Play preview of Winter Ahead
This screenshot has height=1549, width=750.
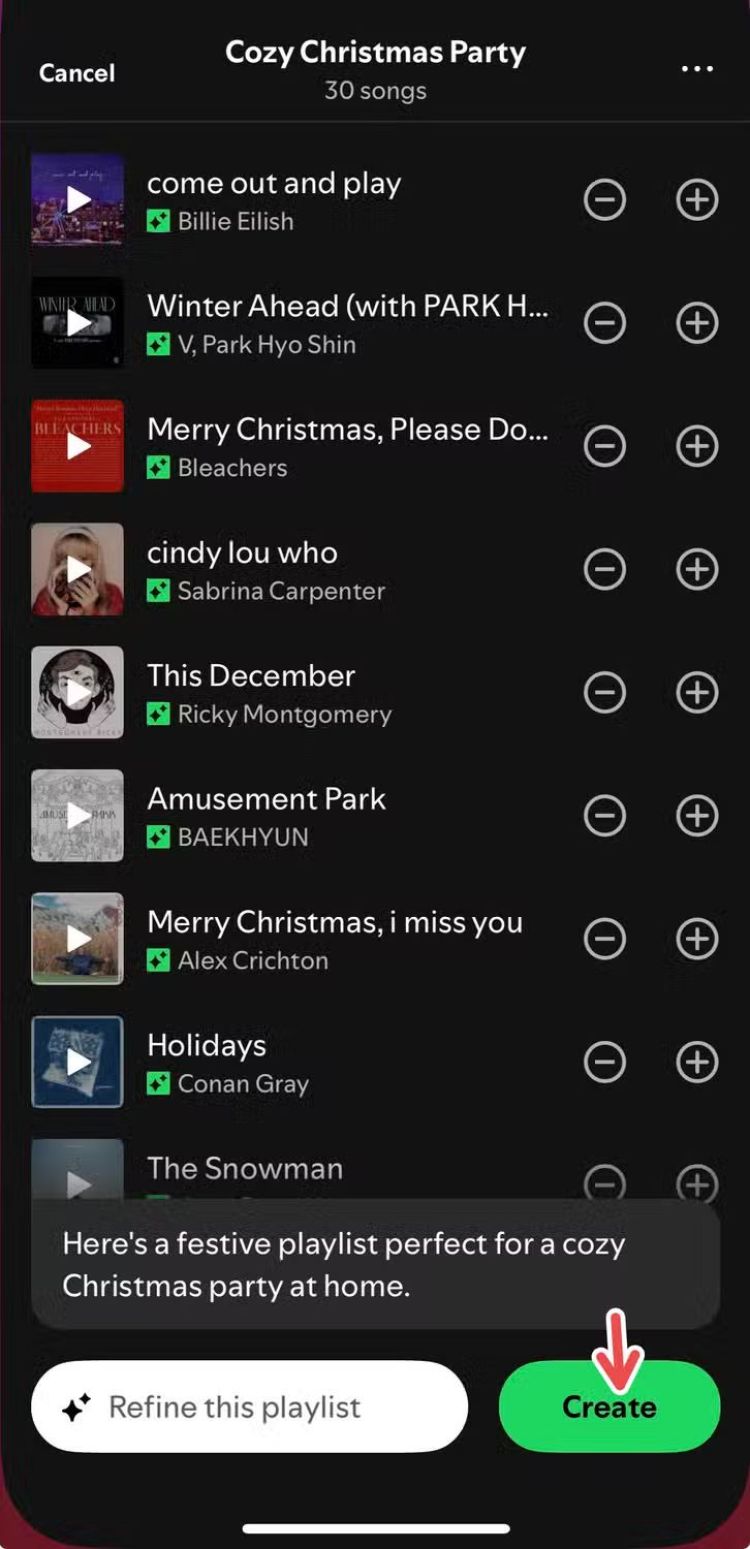pos(78,323)
